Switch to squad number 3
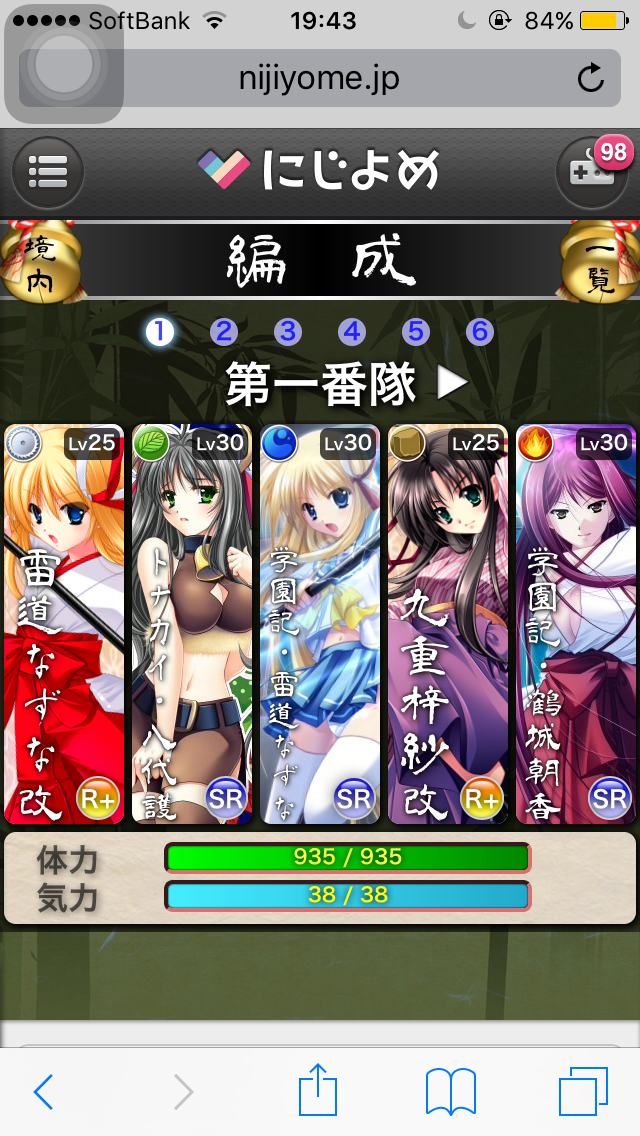The image size is (640, 1136). [288, 332]
